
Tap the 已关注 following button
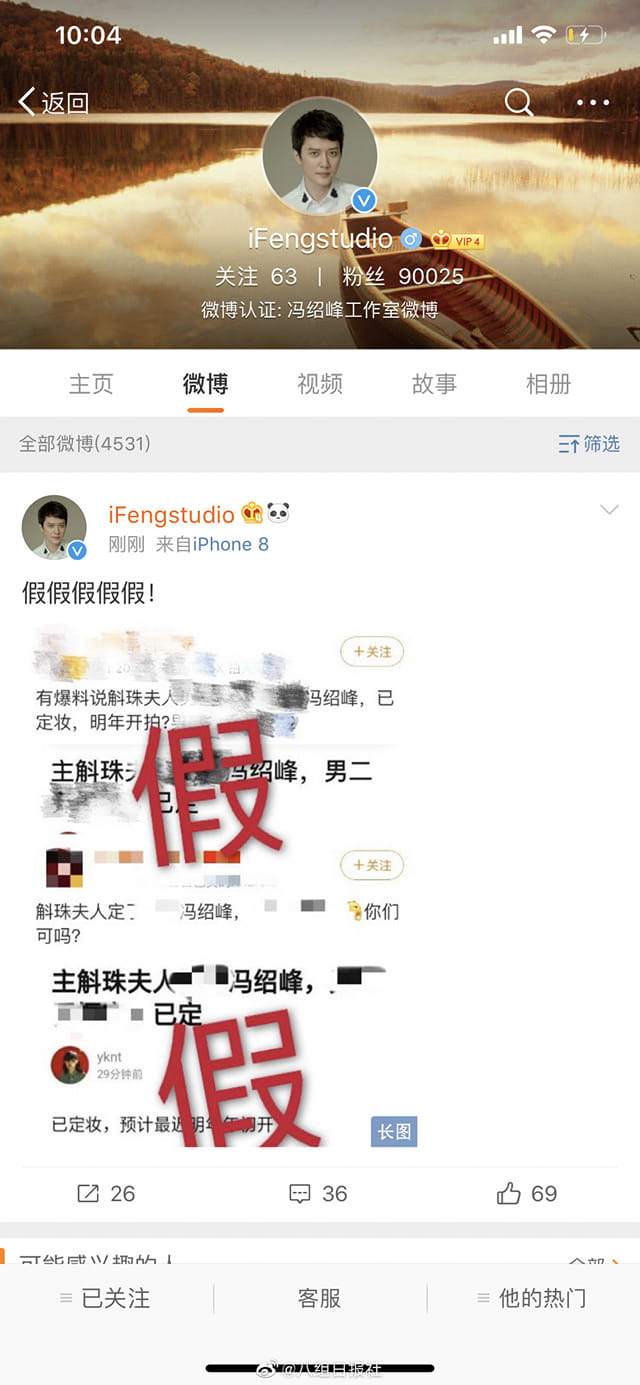point(106,1298)
